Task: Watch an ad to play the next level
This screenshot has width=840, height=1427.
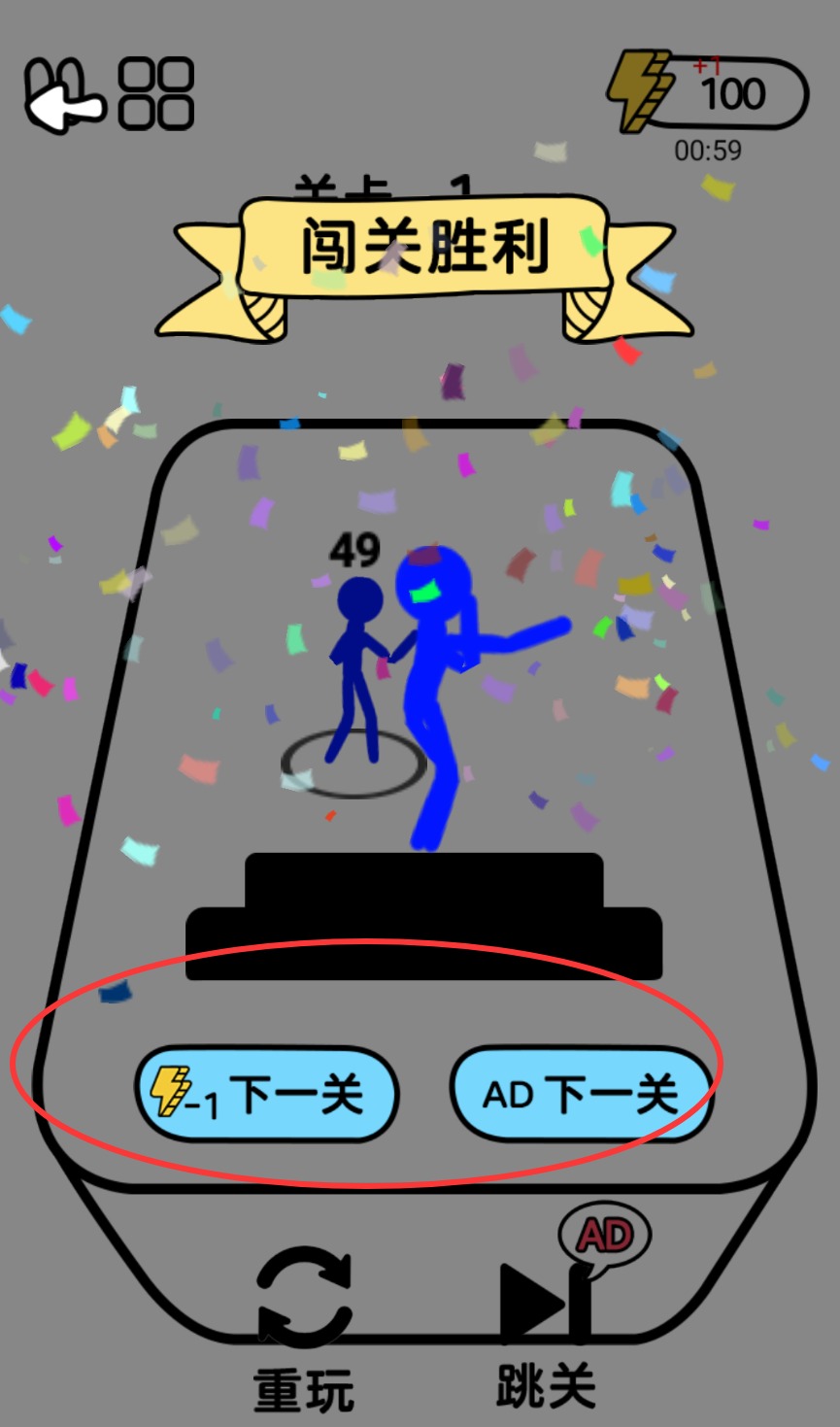Action: 581,1094
